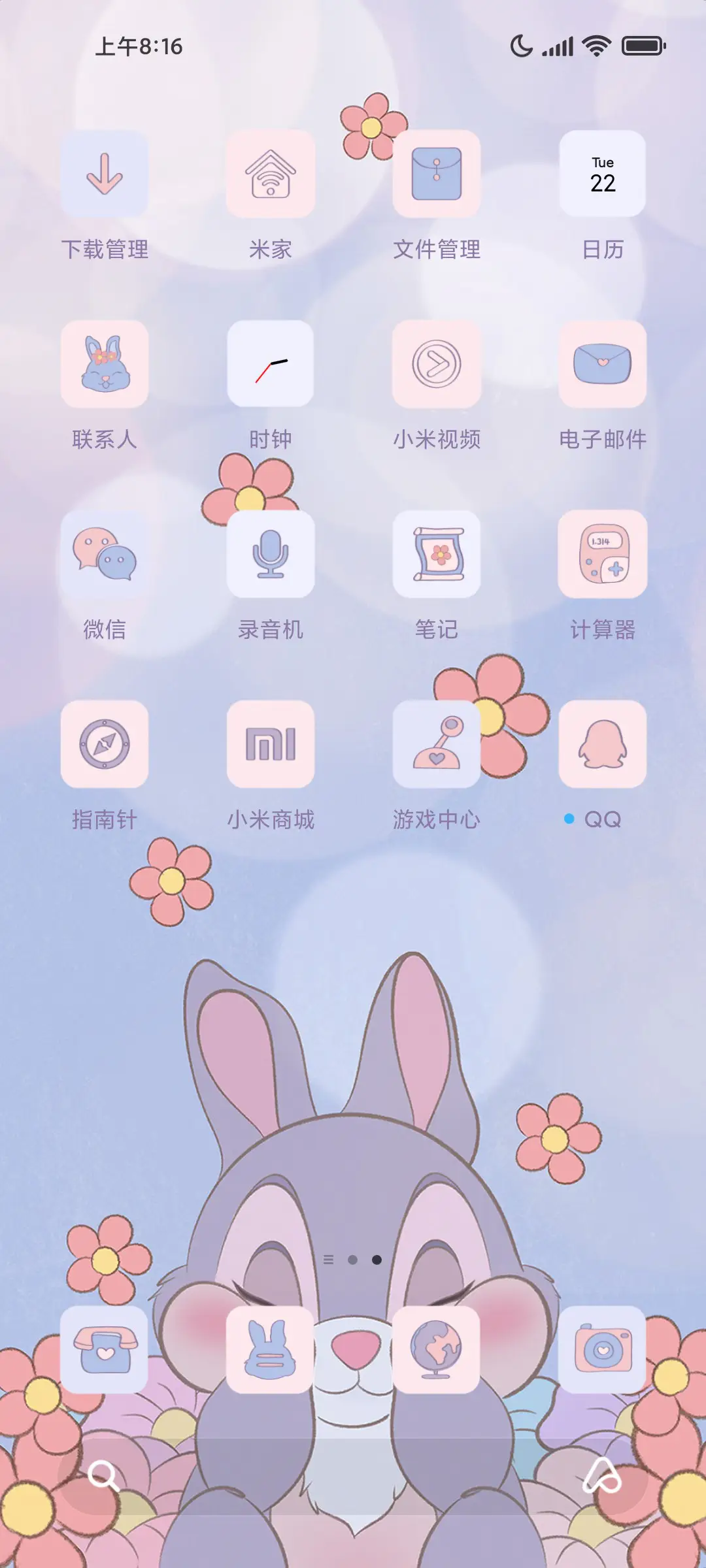The height and width of the screenshot is (1568, 706).
Task: Open the 计算器 calculator app
Action: (x=603, y=554)
